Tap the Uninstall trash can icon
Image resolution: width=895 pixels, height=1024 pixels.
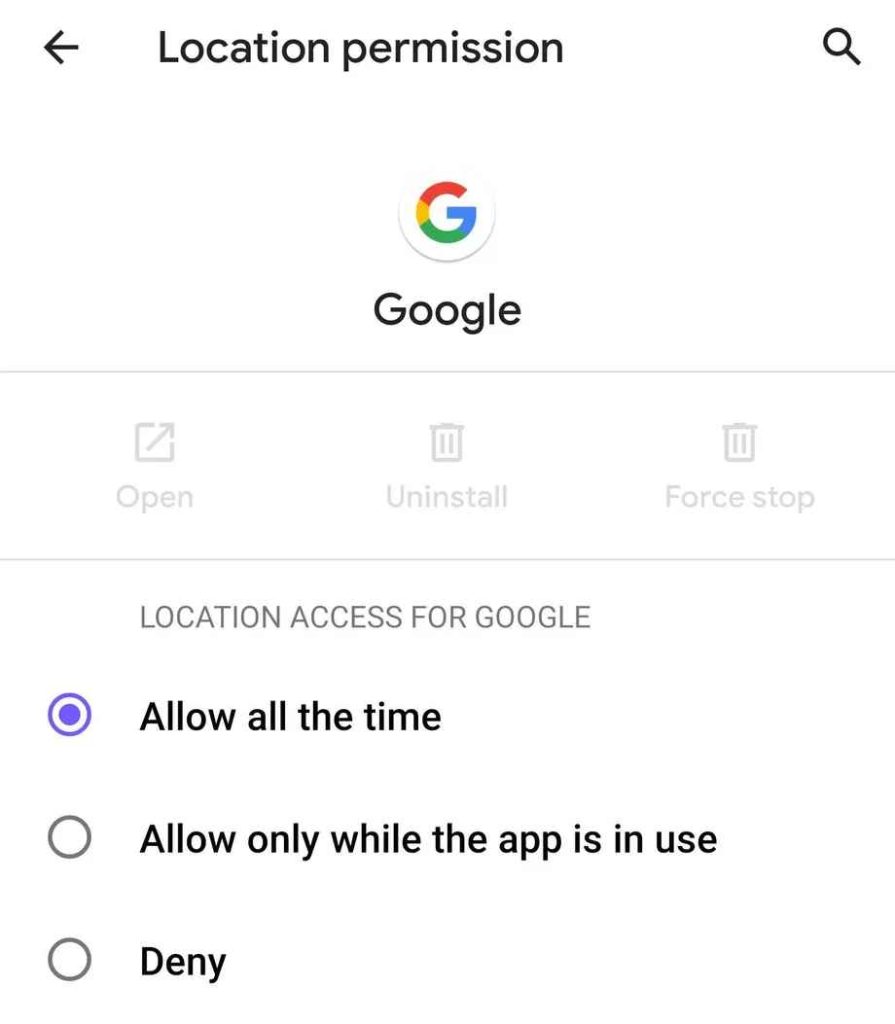point(446,441)
